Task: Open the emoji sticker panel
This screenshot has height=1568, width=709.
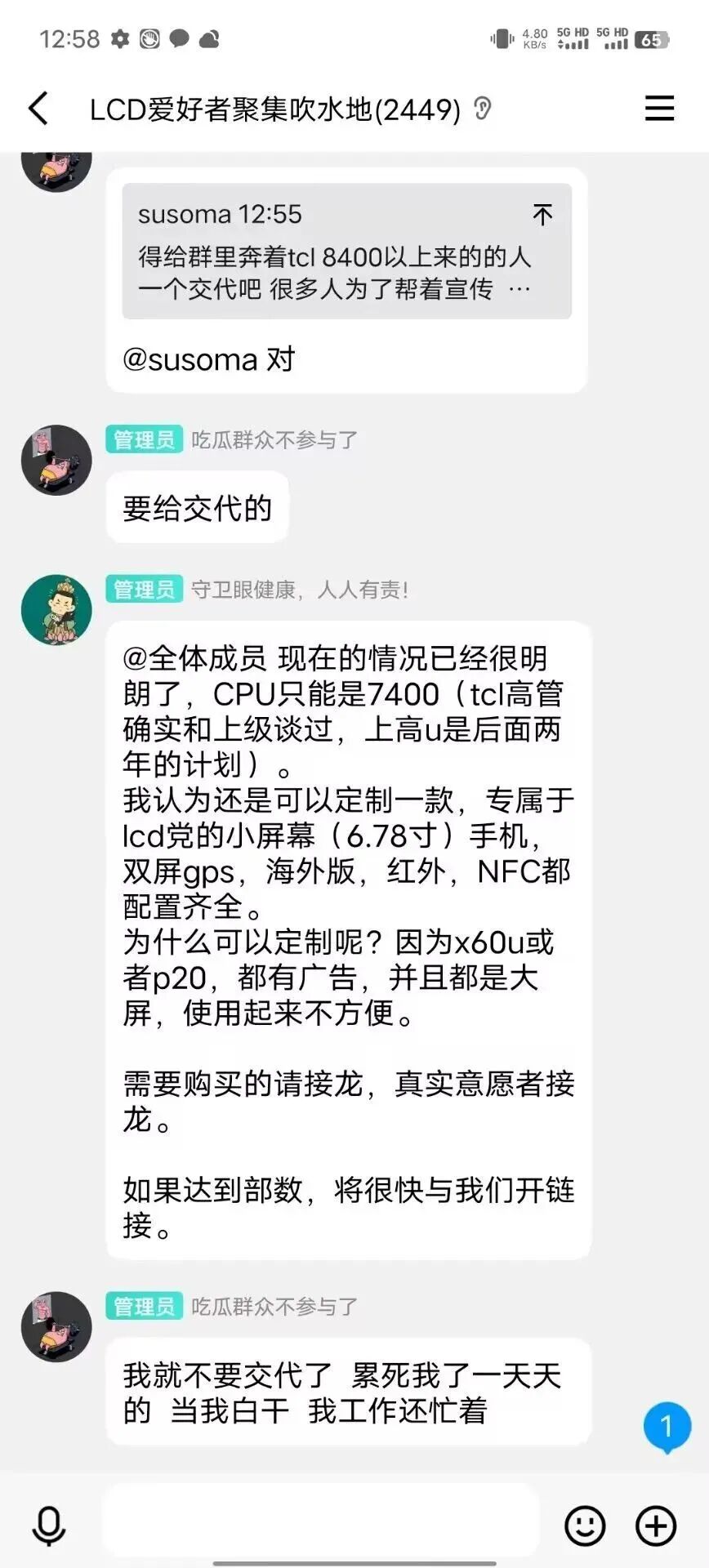Action: 586,1525
